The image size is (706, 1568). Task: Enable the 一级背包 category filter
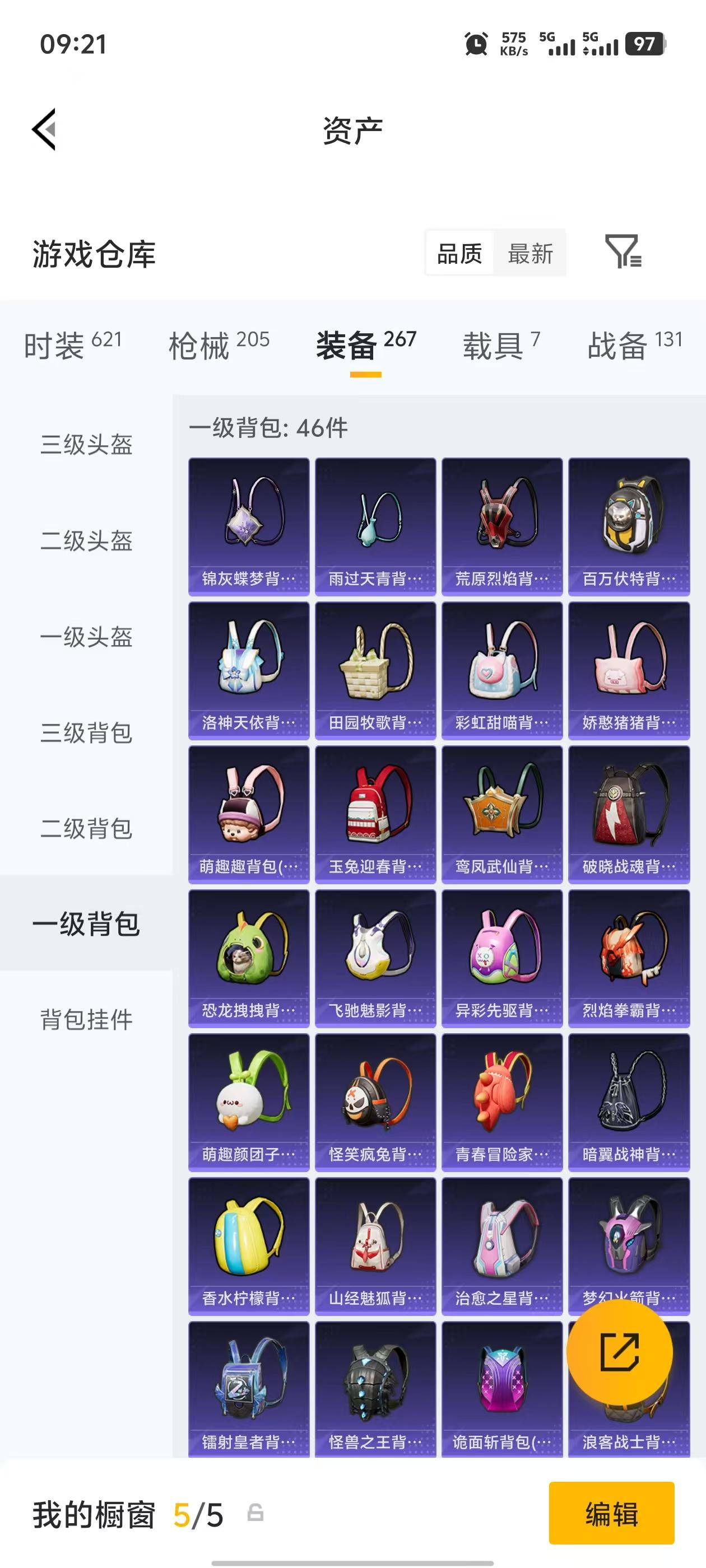point(86,924)
